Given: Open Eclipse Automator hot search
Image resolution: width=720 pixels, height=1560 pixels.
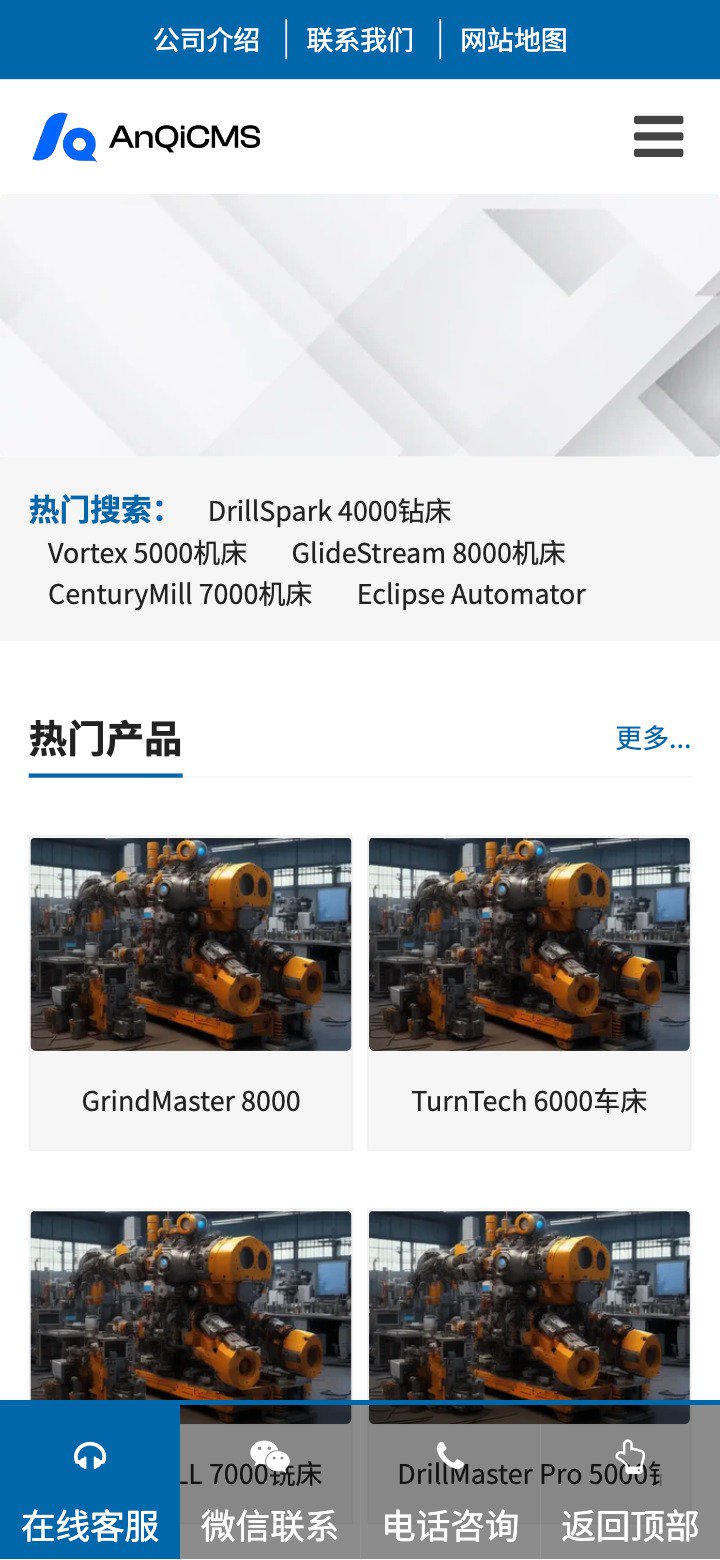Looking at the screenshot, I should [x=471, y=594].
